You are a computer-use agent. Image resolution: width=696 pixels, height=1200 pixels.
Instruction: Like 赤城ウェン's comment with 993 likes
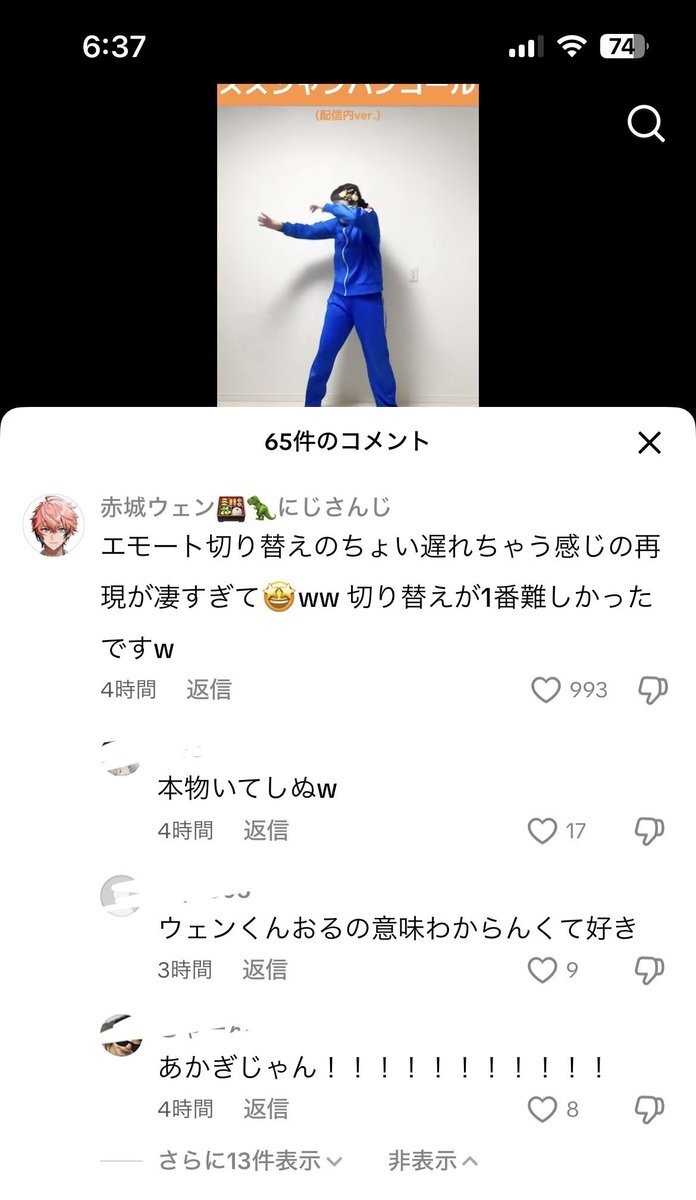tap(545, 690)
